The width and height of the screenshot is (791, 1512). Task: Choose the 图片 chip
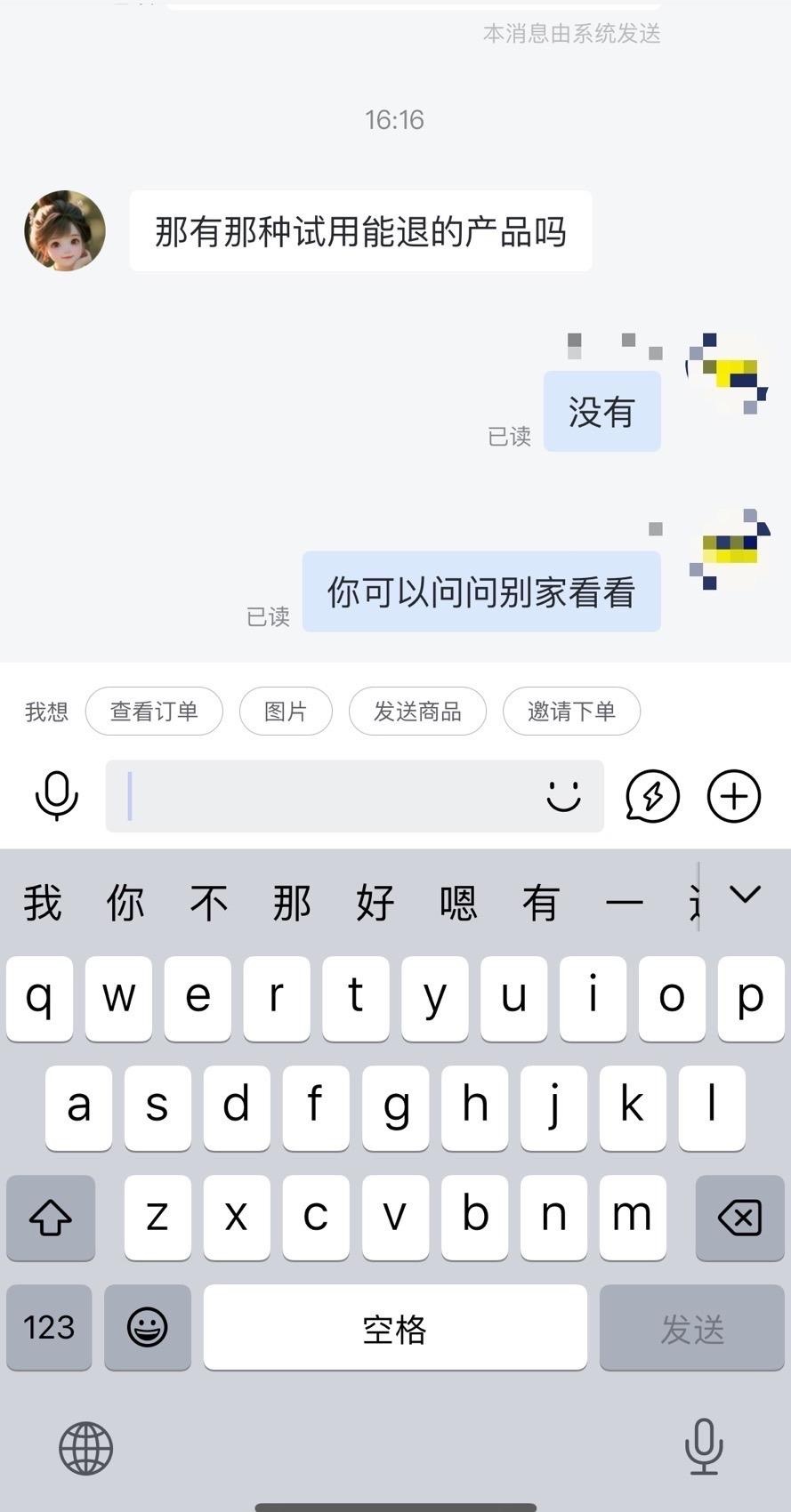tap(286, 712)
